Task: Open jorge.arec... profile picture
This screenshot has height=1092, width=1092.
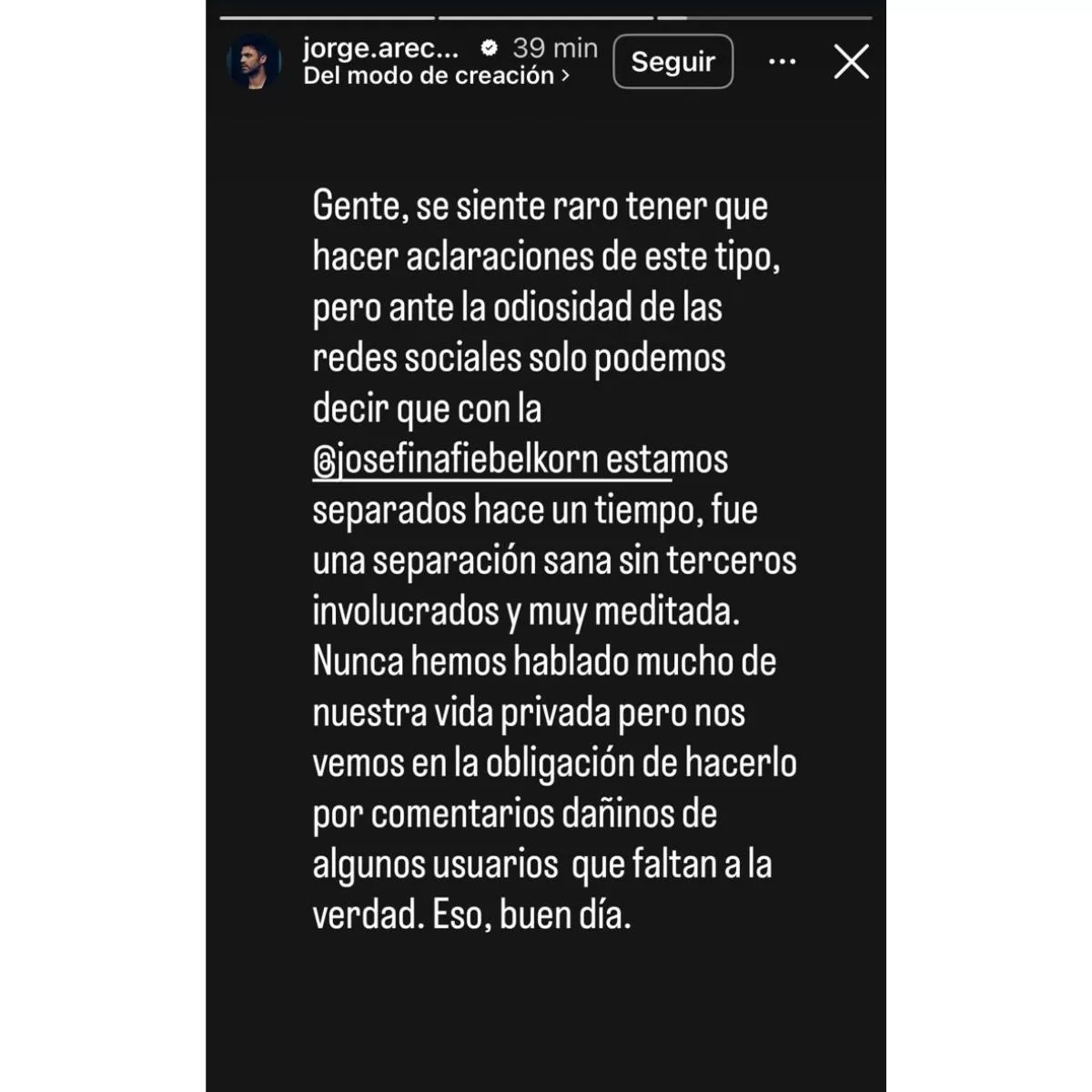Action: point(253,62)
